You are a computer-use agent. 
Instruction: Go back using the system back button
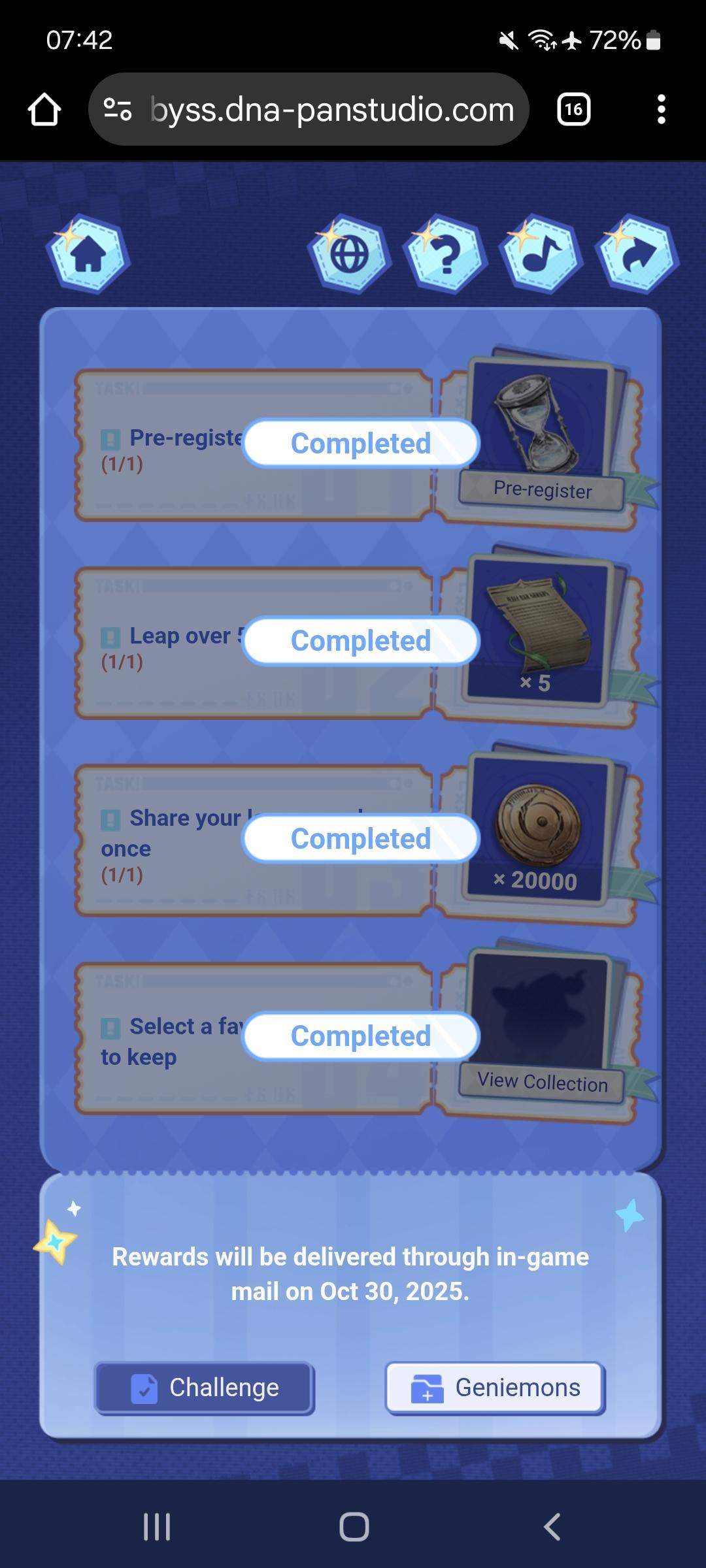click(552, 1527)
